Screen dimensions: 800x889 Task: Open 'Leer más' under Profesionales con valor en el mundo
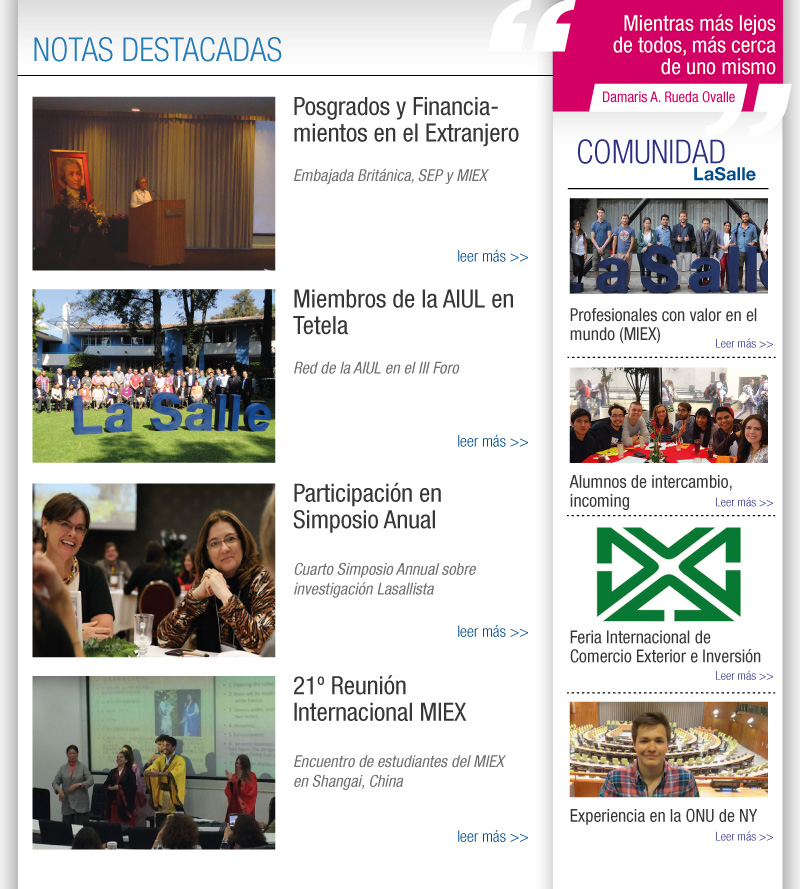(743, 344)
